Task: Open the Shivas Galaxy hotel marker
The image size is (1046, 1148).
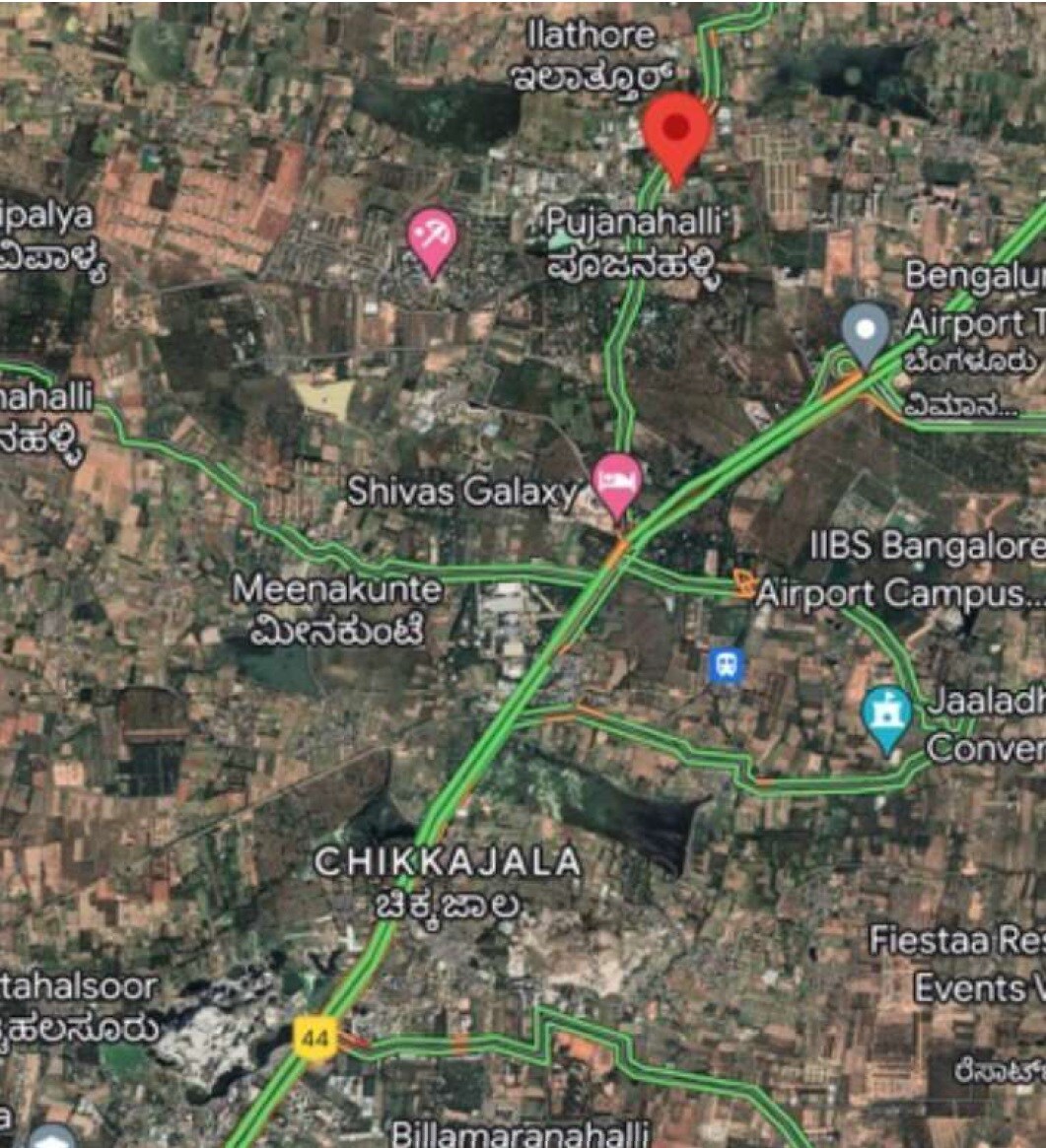Action: 617,481
